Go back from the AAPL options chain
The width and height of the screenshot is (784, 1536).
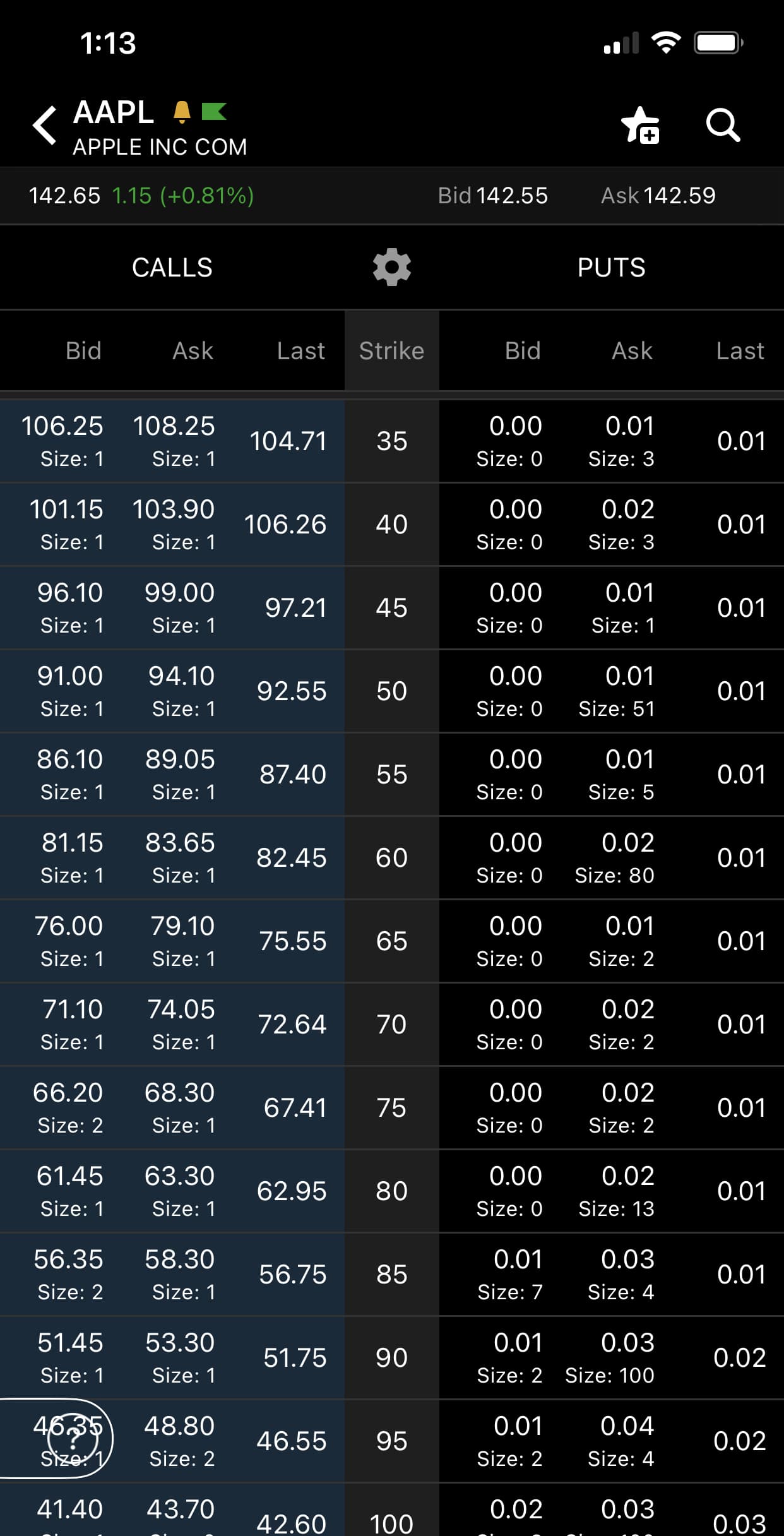click(44, 124)
